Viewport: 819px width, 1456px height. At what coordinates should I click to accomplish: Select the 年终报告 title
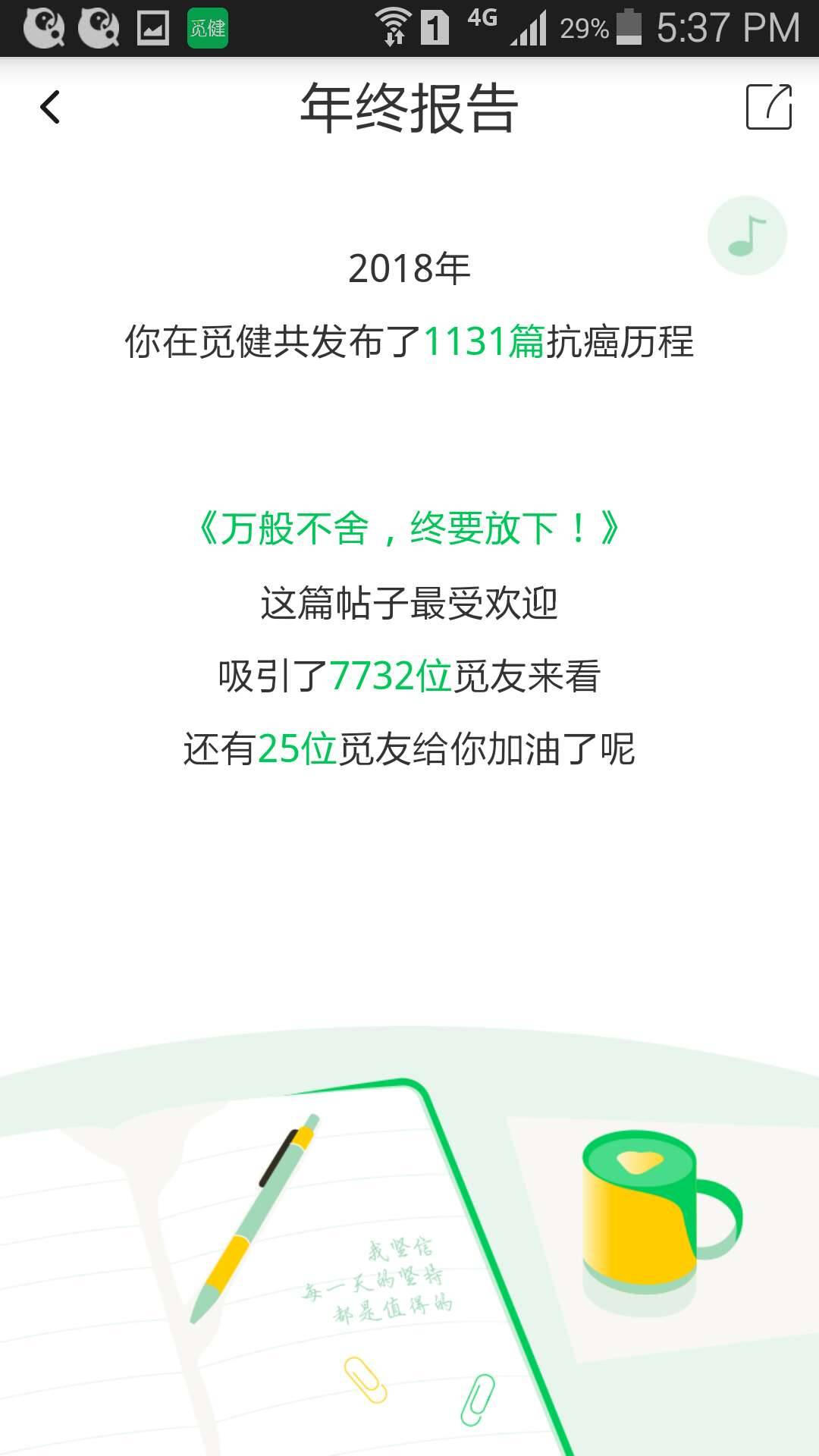pos(409,108)
